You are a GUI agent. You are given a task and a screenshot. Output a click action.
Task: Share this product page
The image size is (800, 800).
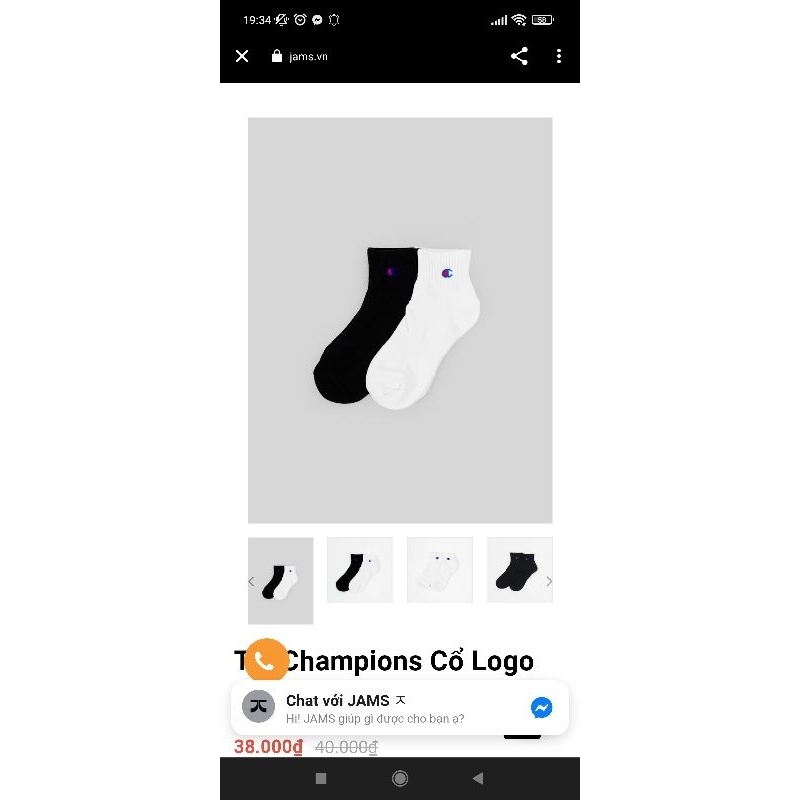tap(519, 56)
